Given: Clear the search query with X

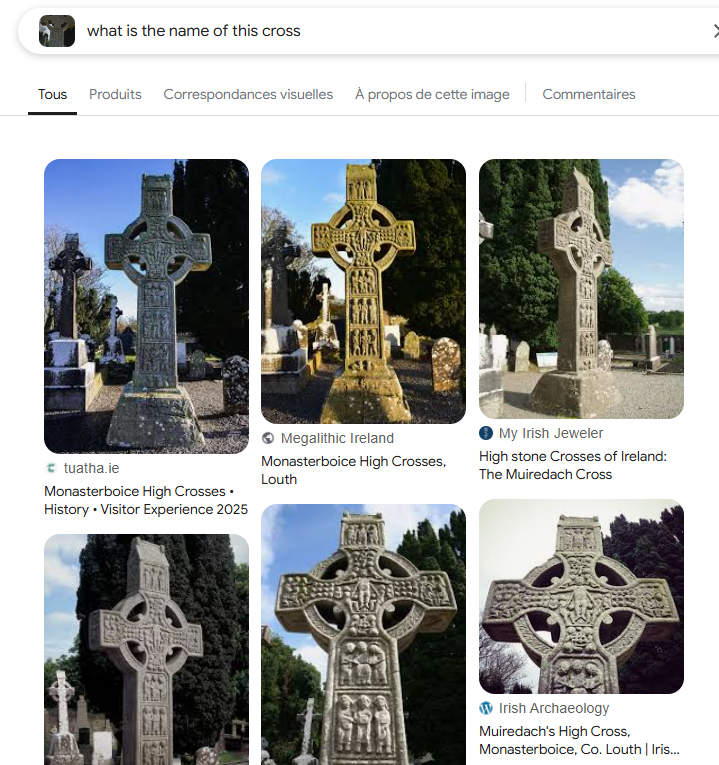Looking at the screenshot, I should [715, 31].
